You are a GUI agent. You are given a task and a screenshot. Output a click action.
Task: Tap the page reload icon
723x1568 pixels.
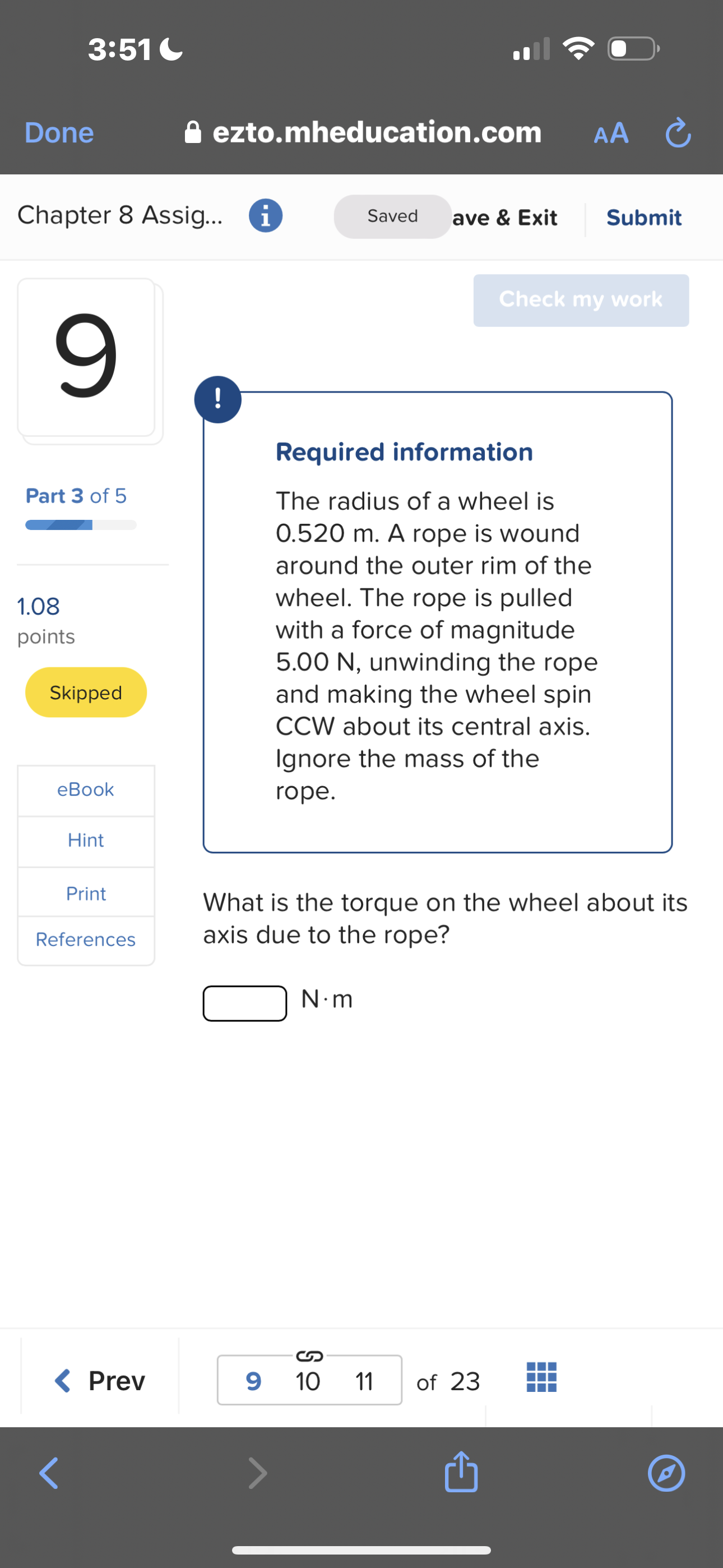point(678,133)
